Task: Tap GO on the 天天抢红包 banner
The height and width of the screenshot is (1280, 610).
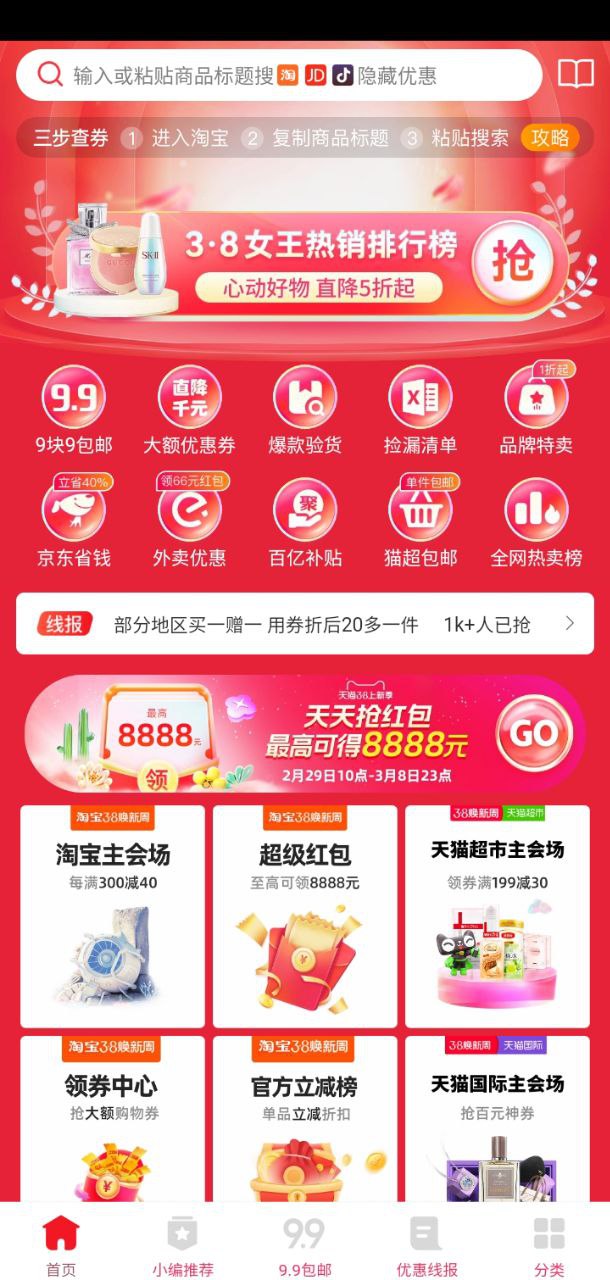Action: coord(535,733)
